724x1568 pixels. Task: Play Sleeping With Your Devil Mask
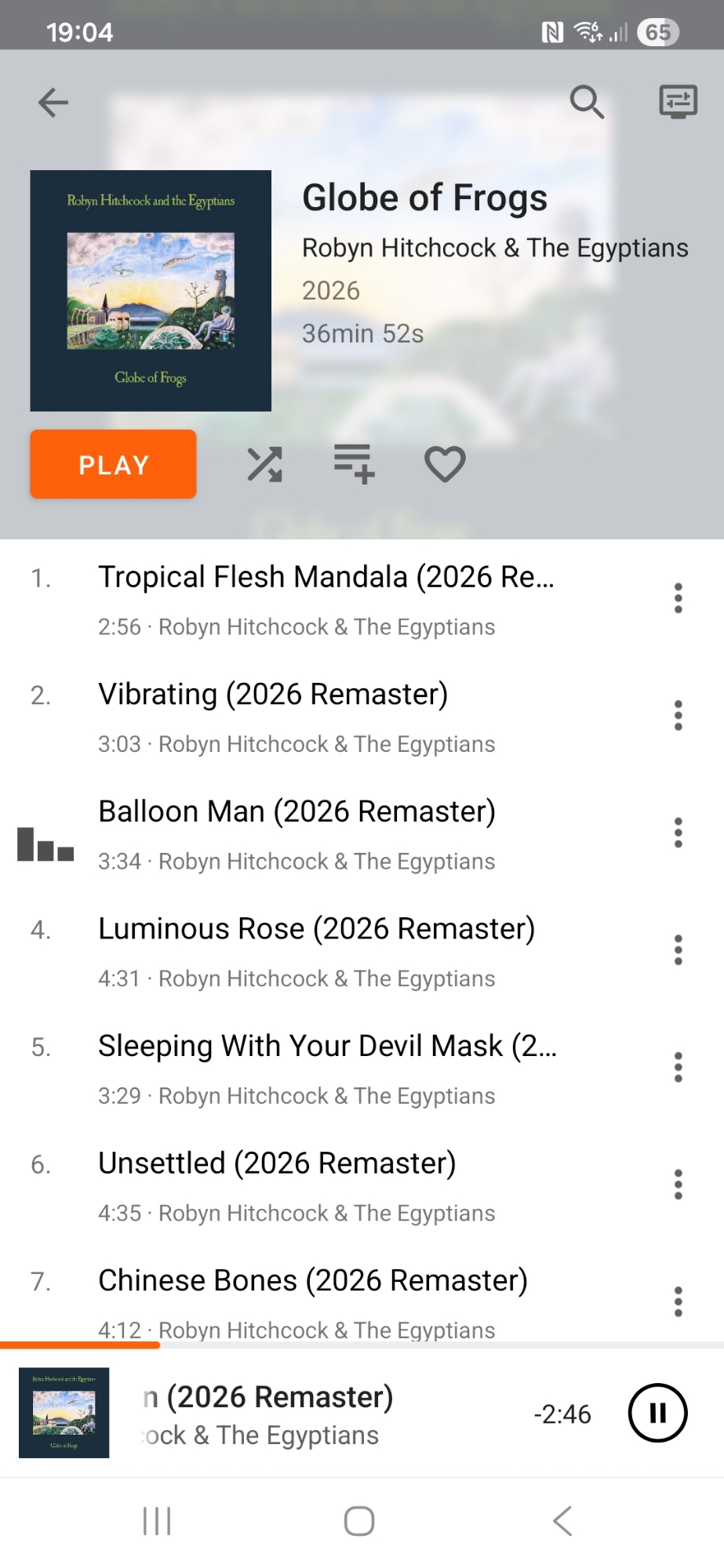(x=327, y=1069)
